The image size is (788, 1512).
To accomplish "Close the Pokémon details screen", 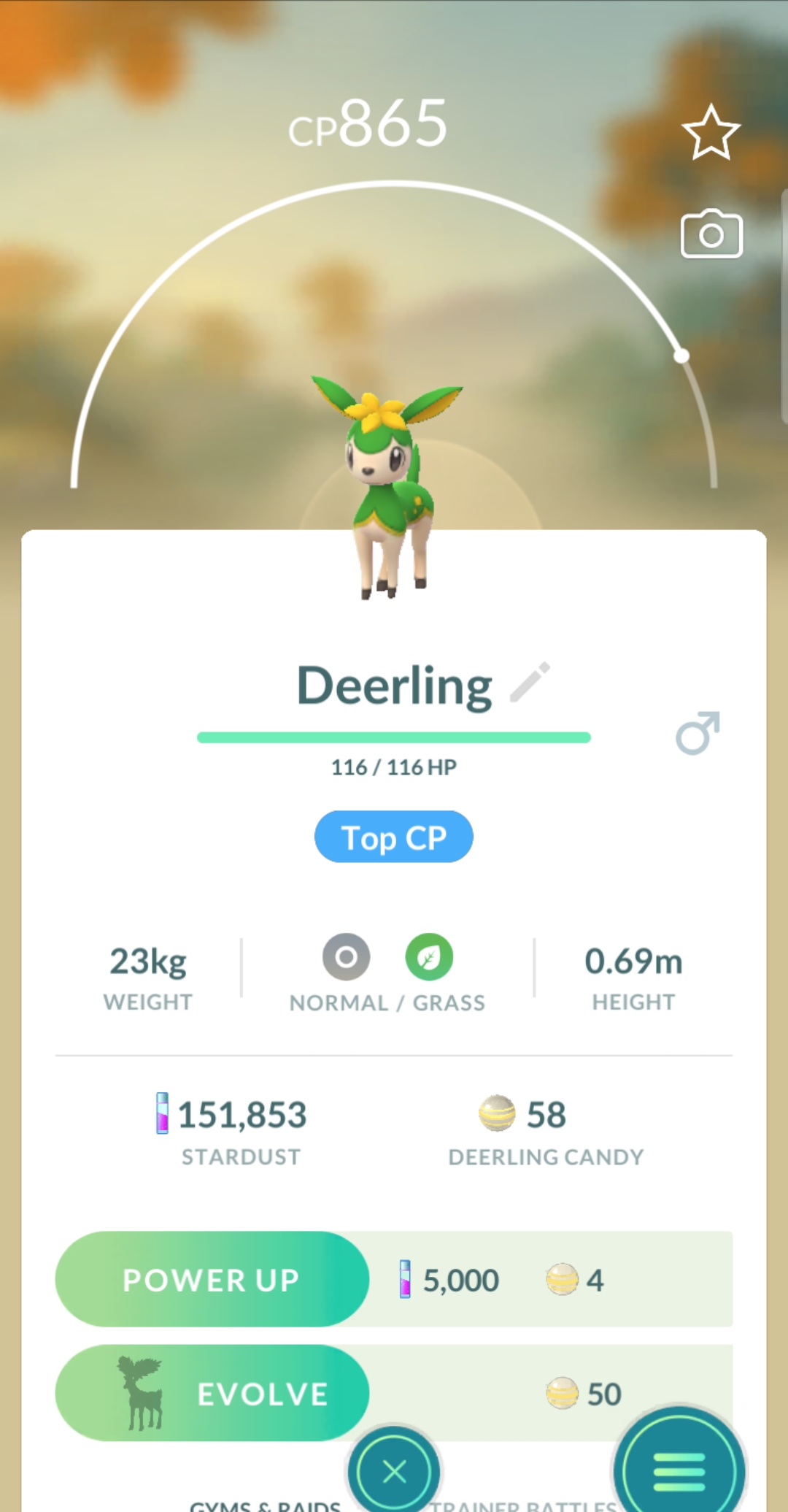I will click(x=394, y=1470).
